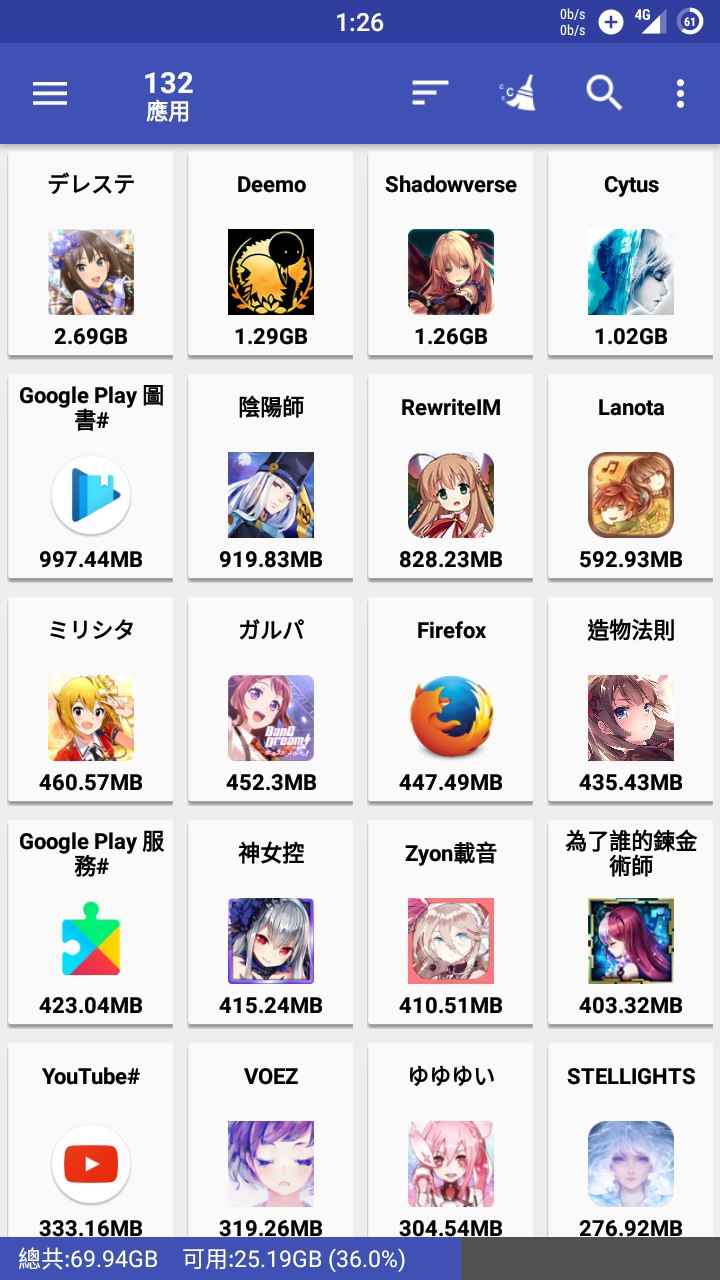The width and height of the screenshot is (720, 1280).
Task: Search the installed apps
Action: (x=604, y=94)
